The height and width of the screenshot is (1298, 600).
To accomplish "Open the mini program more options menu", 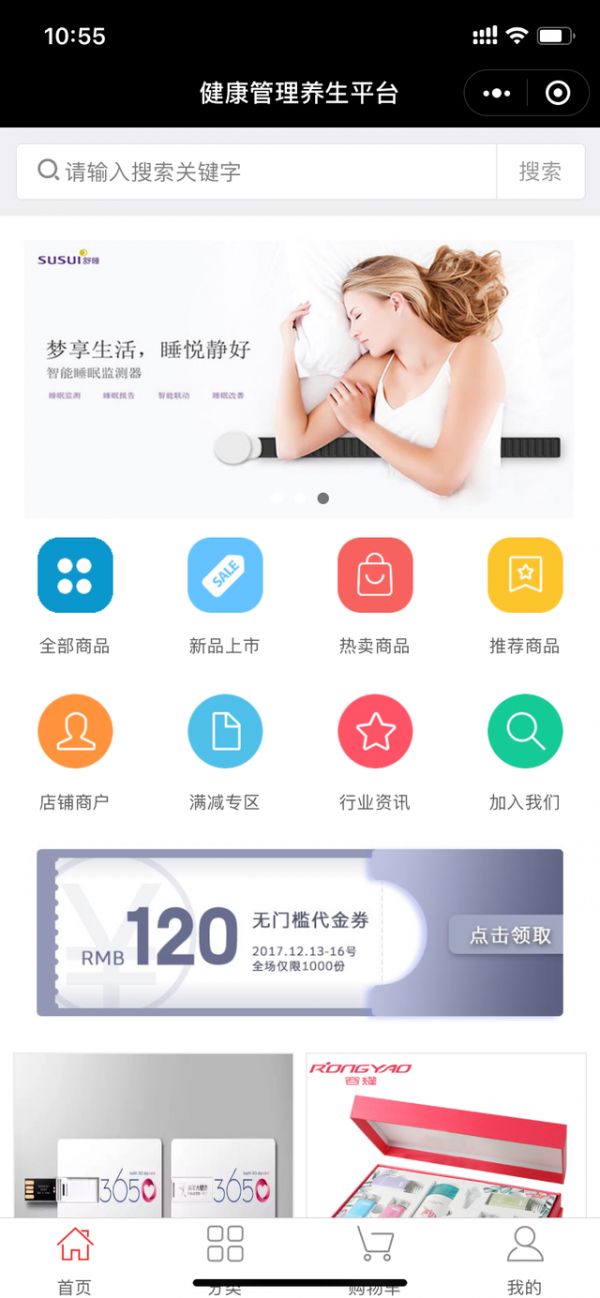I will tap(496, 93).
